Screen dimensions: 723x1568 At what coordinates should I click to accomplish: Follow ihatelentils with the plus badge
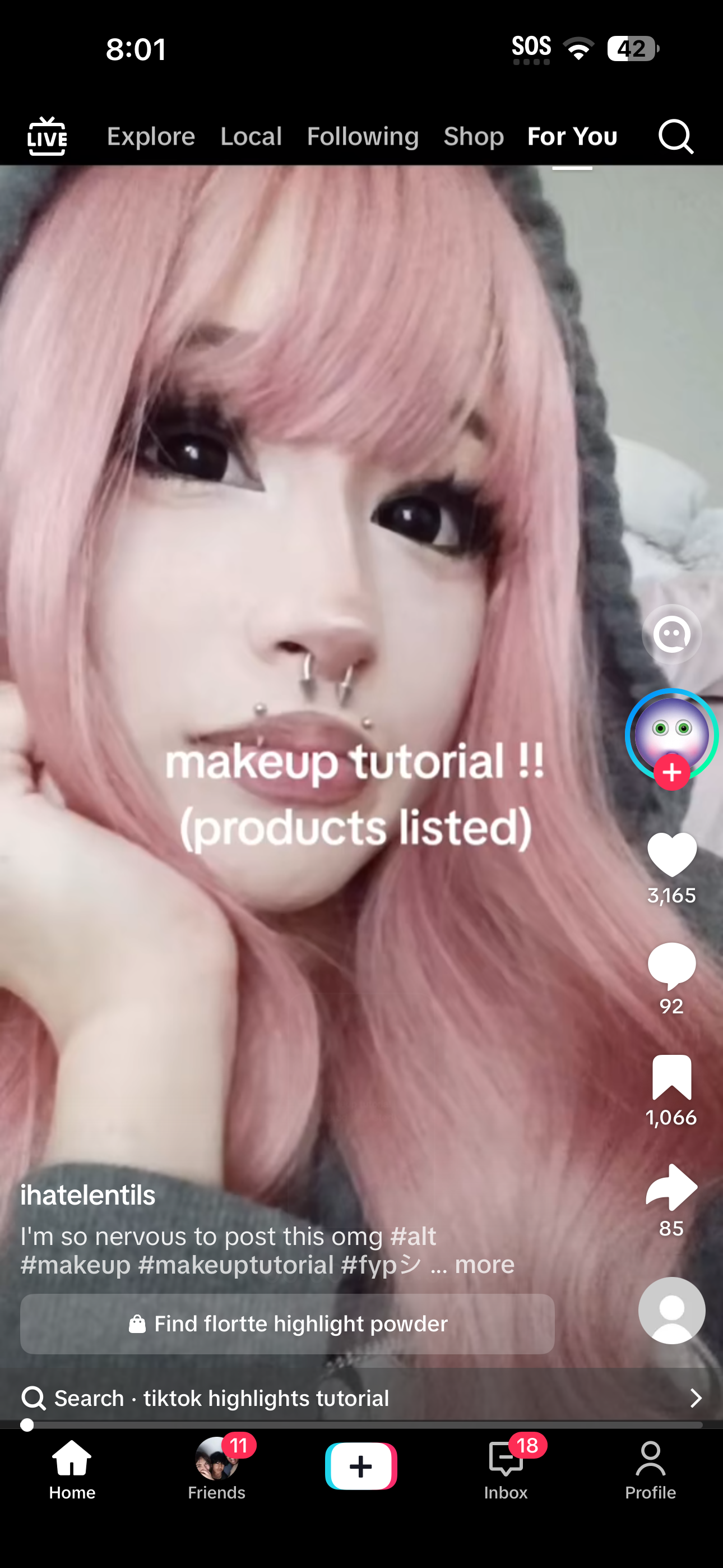coord(671,773)
